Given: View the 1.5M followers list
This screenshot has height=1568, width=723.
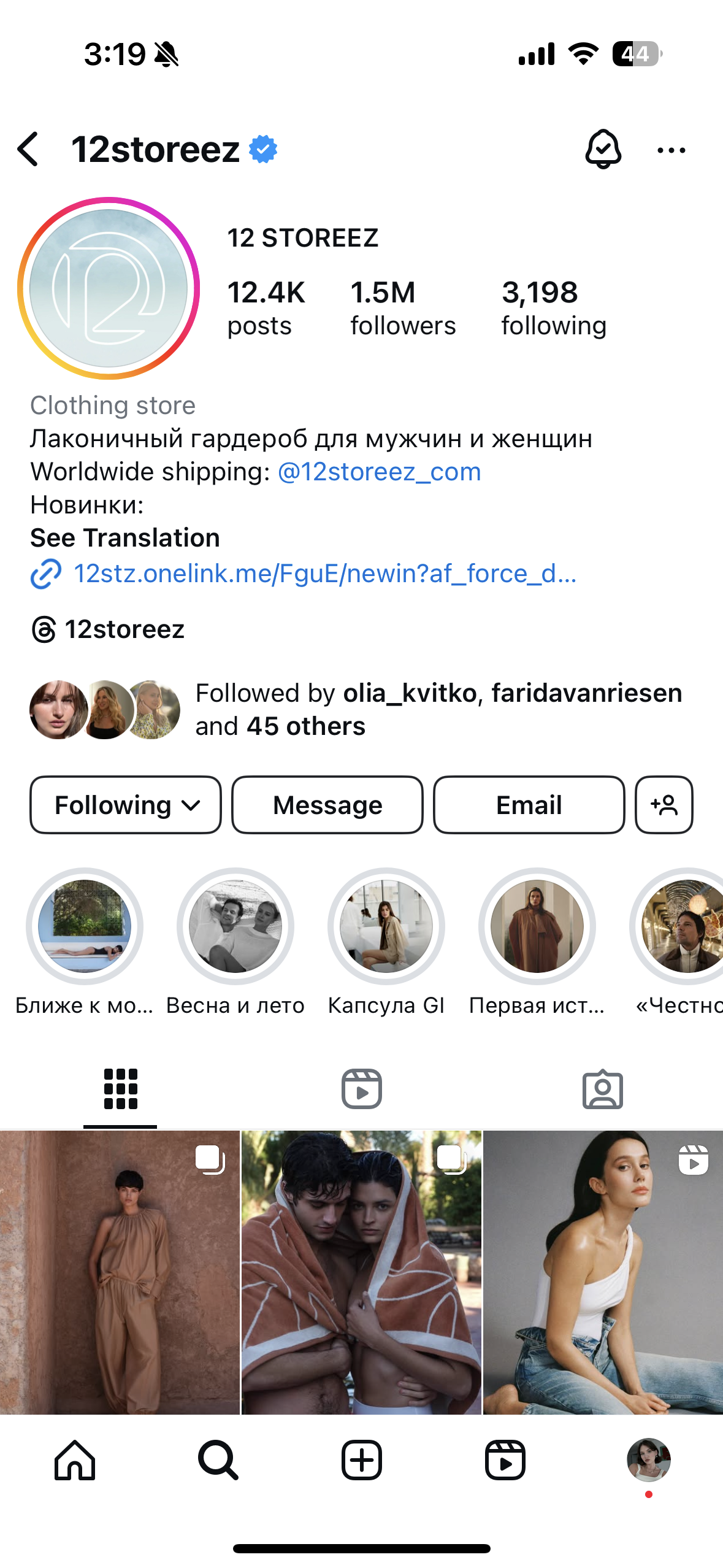Looking at the screenshot, I should pos(403,308).
